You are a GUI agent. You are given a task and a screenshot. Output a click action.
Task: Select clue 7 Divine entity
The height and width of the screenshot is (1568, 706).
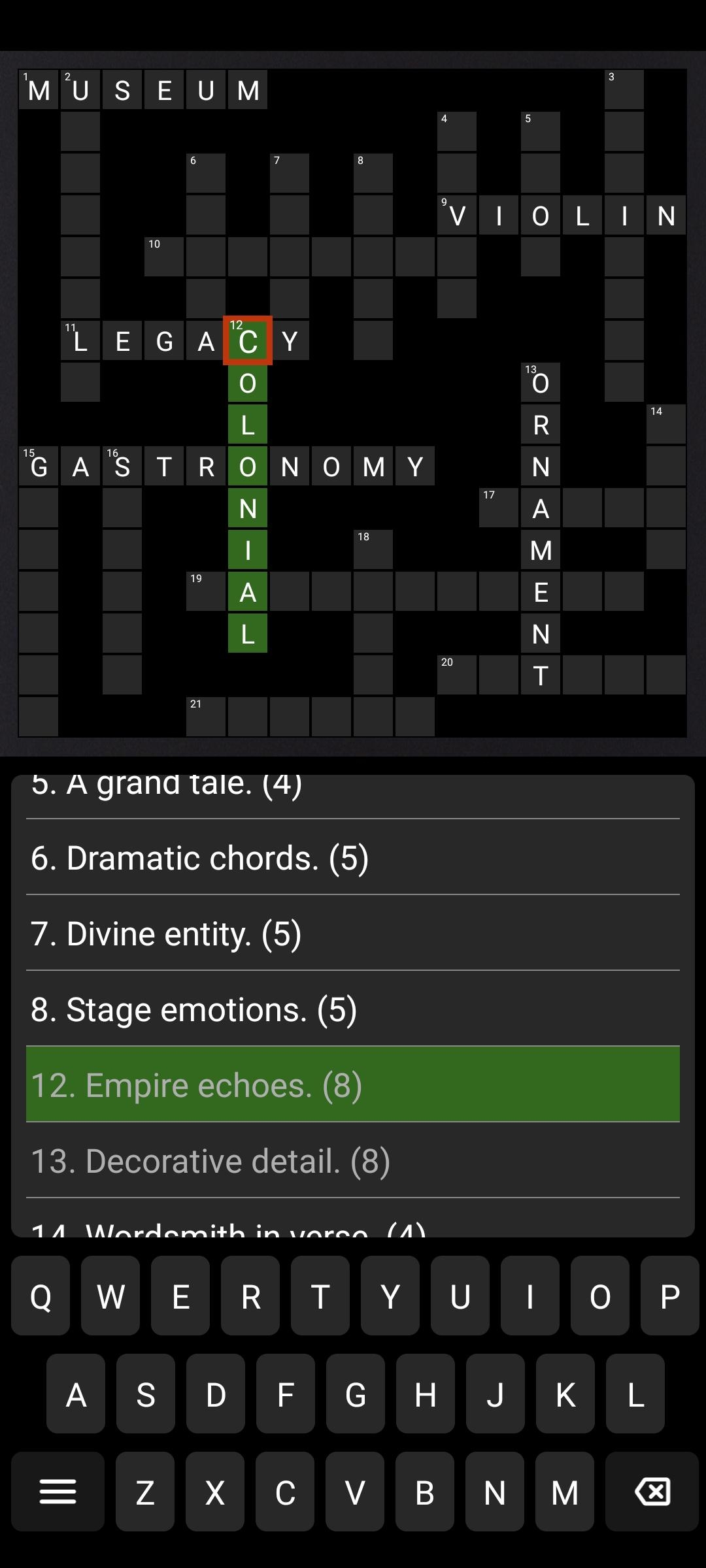pyautogui.click(x=353, y=934)
